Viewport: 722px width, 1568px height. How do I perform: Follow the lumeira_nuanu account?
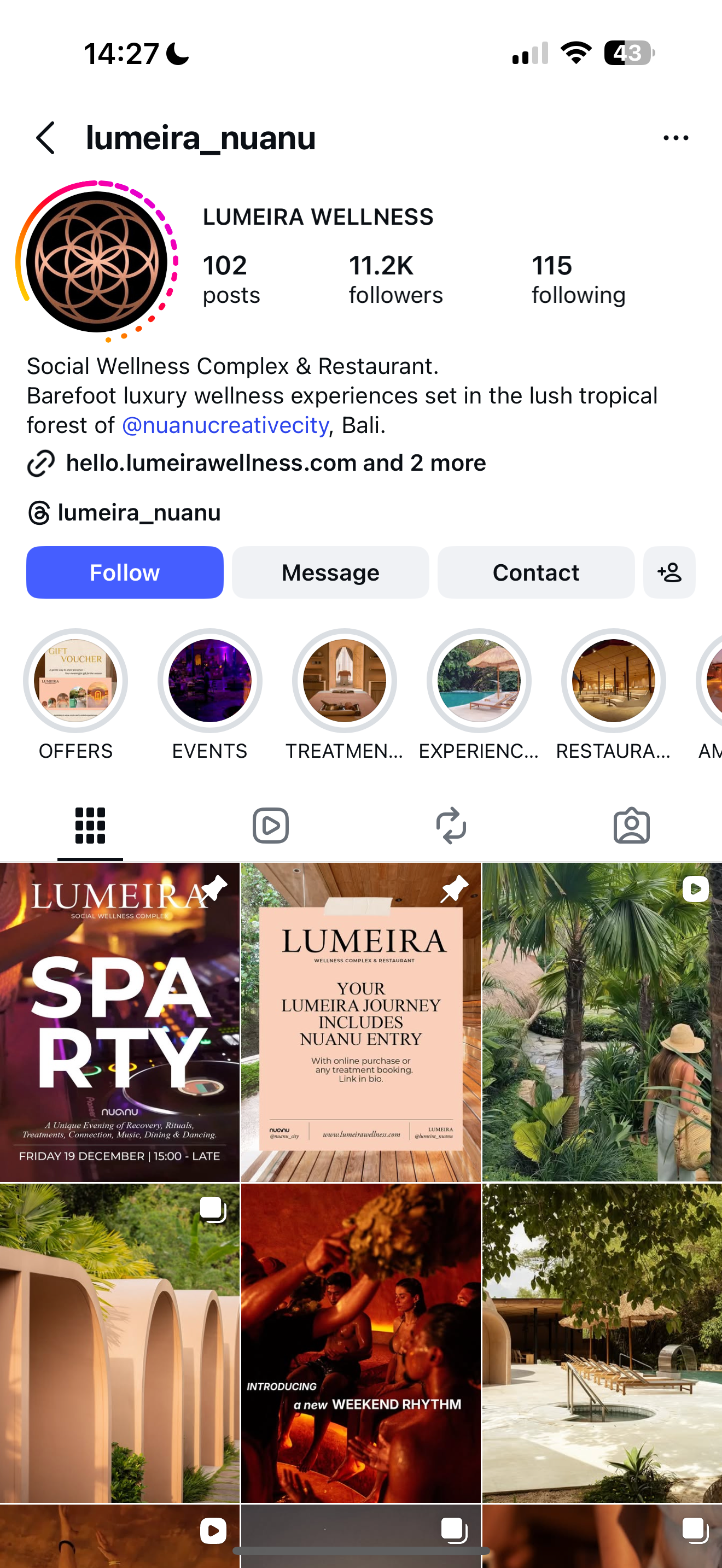tap(125, 572)
